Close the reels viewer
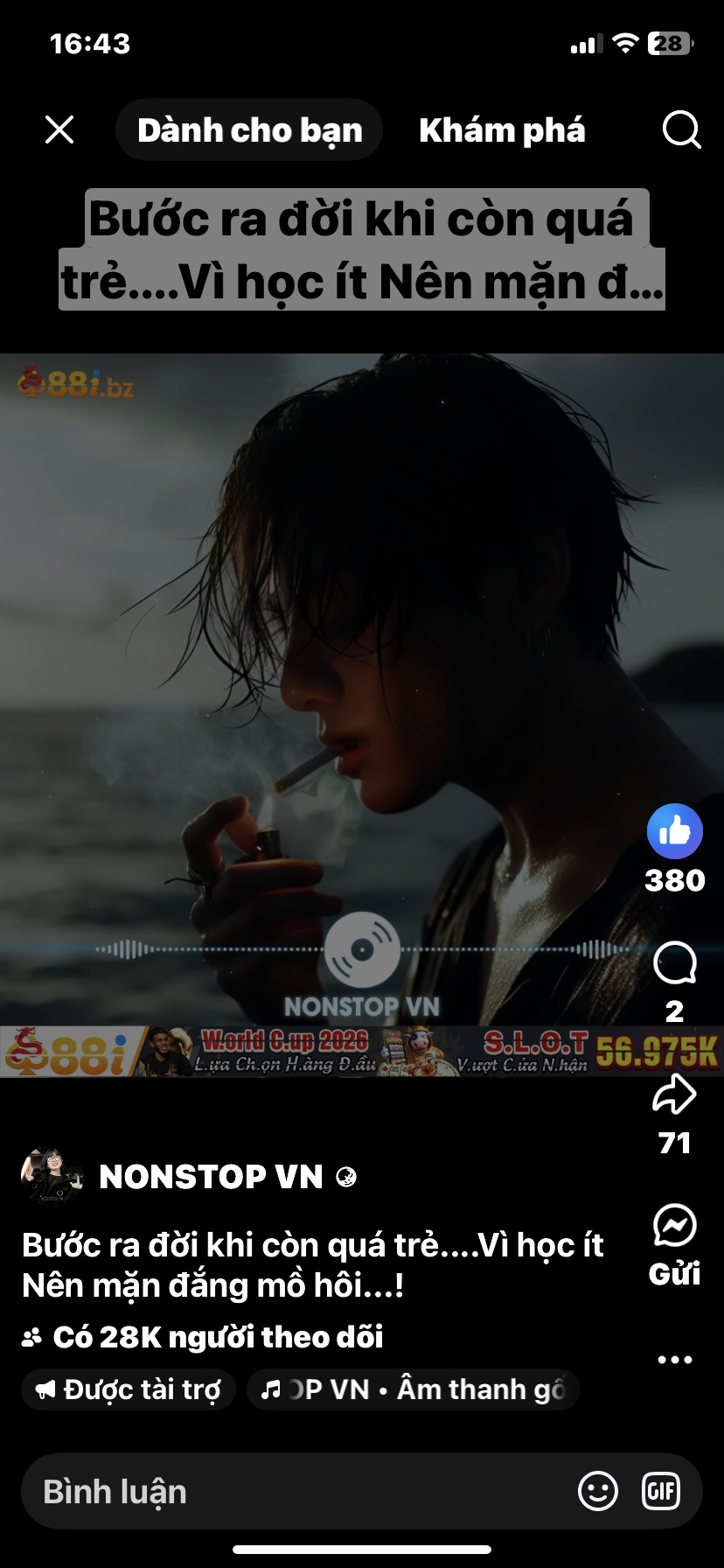Viewport: 724px width, 1568px height. pyautogui.click(x=59, y=130)
